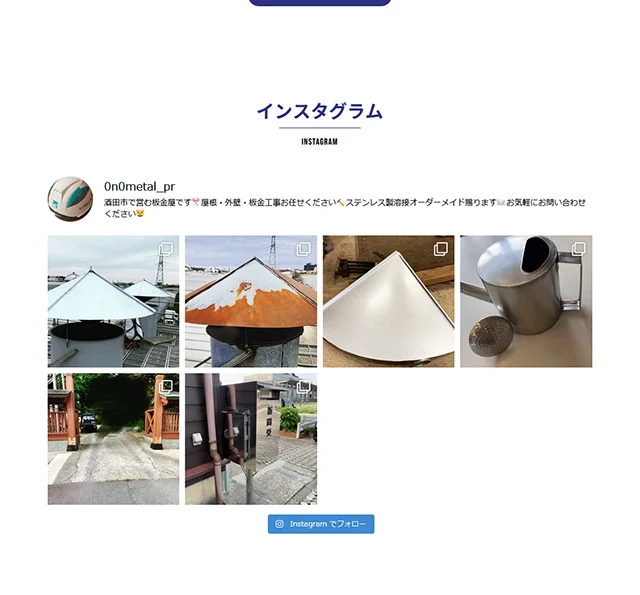Tap the Instagram でフォロー button
The width and height of the screenshot is (640, 595).
(x=321, y=524)
